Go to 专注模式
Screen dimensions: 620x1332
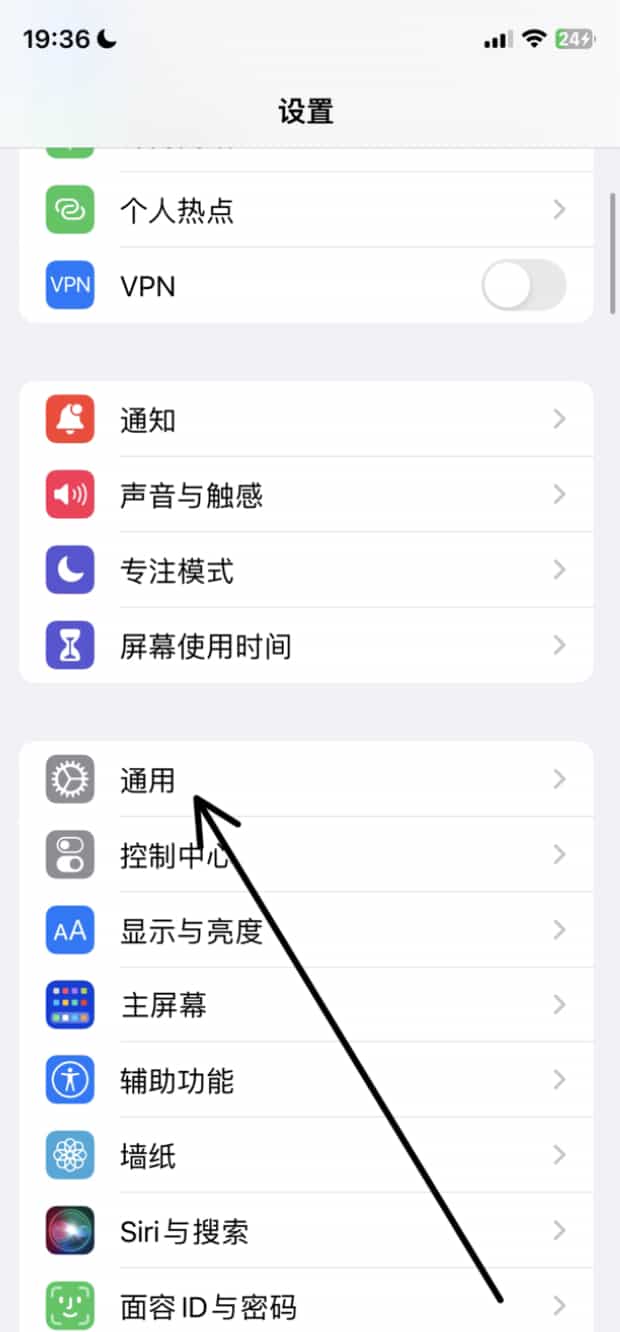pyautogui.click(x=306, y=571)
